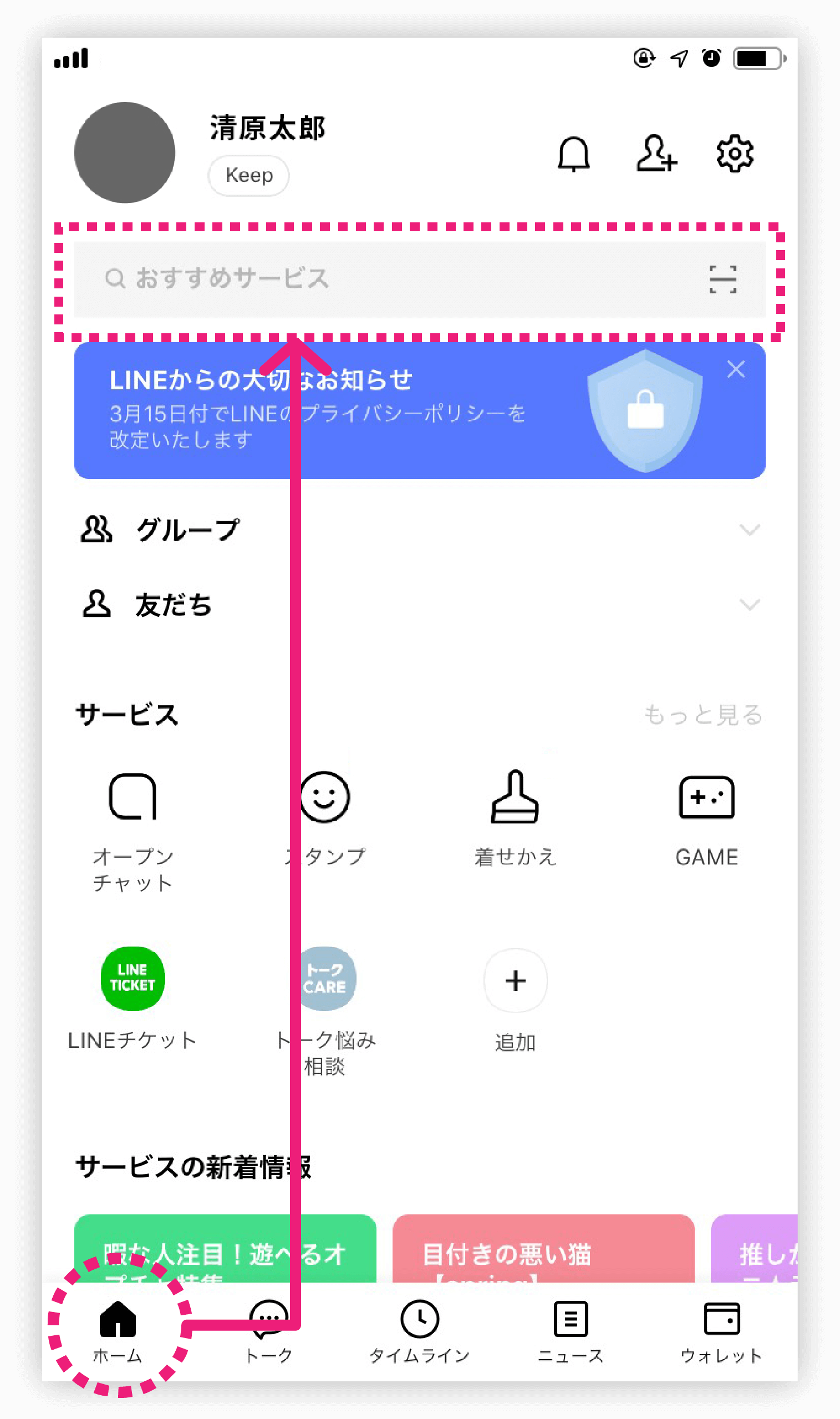This screenshot has width=840, height=1419.
Task: Open the QR code scanner icon
Action: pyautogui.click(x=723, y=279)
